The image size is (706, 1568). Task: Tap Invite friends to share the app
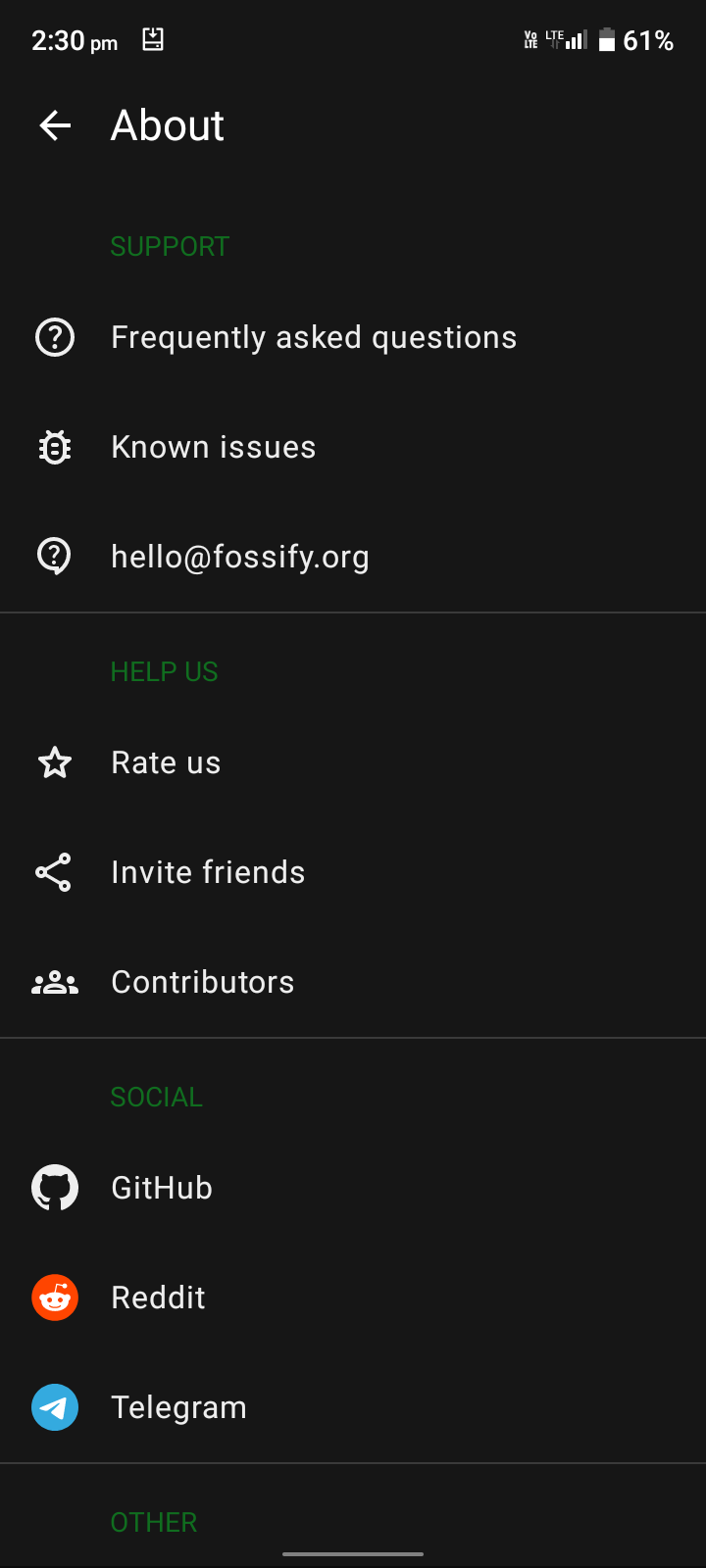point(353,872)
